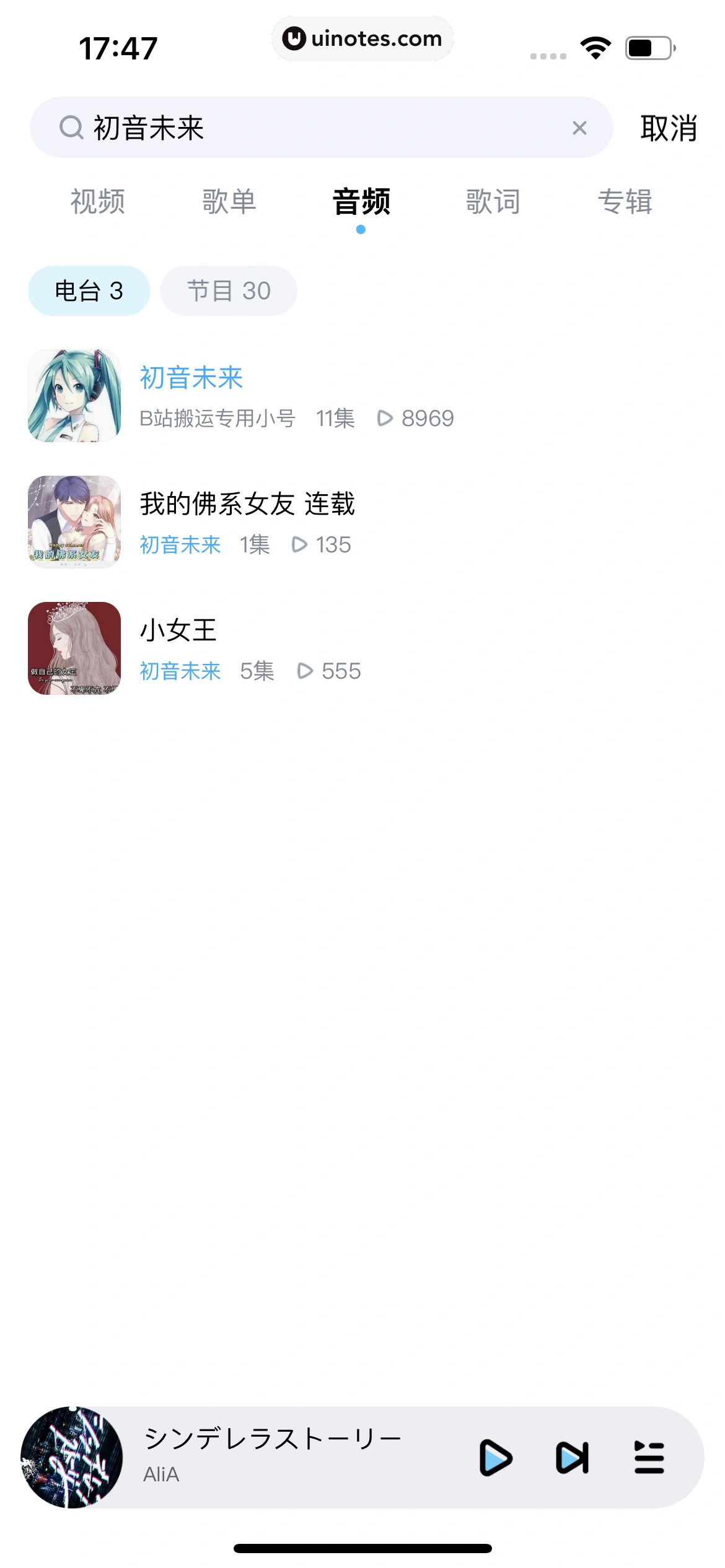Clear the search text with the X icon
Screen dimensions: 725x1568
[579, 128]
